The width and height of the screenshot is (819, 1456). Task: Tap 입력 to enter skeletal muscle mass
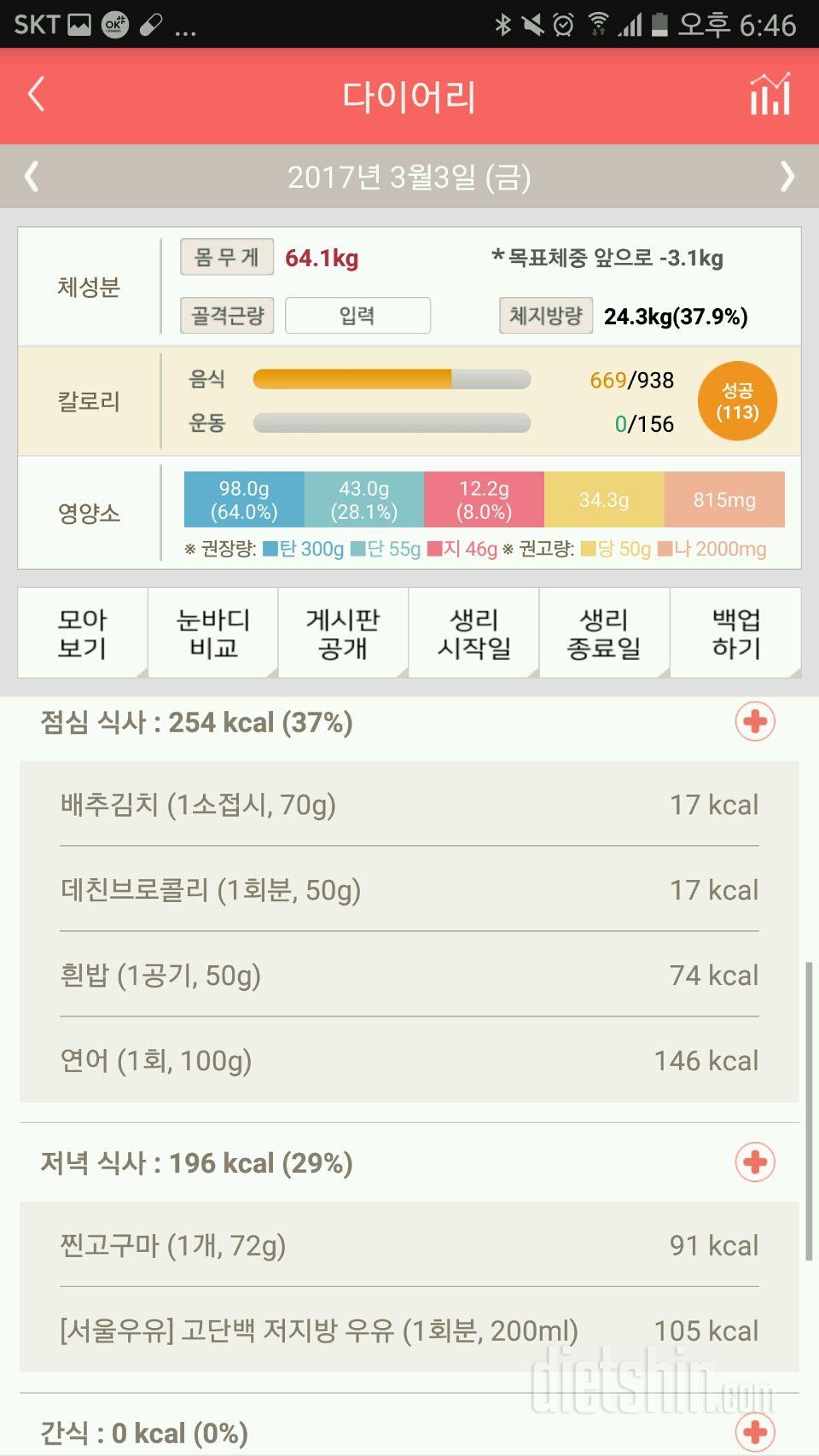[x=357, y=316]
